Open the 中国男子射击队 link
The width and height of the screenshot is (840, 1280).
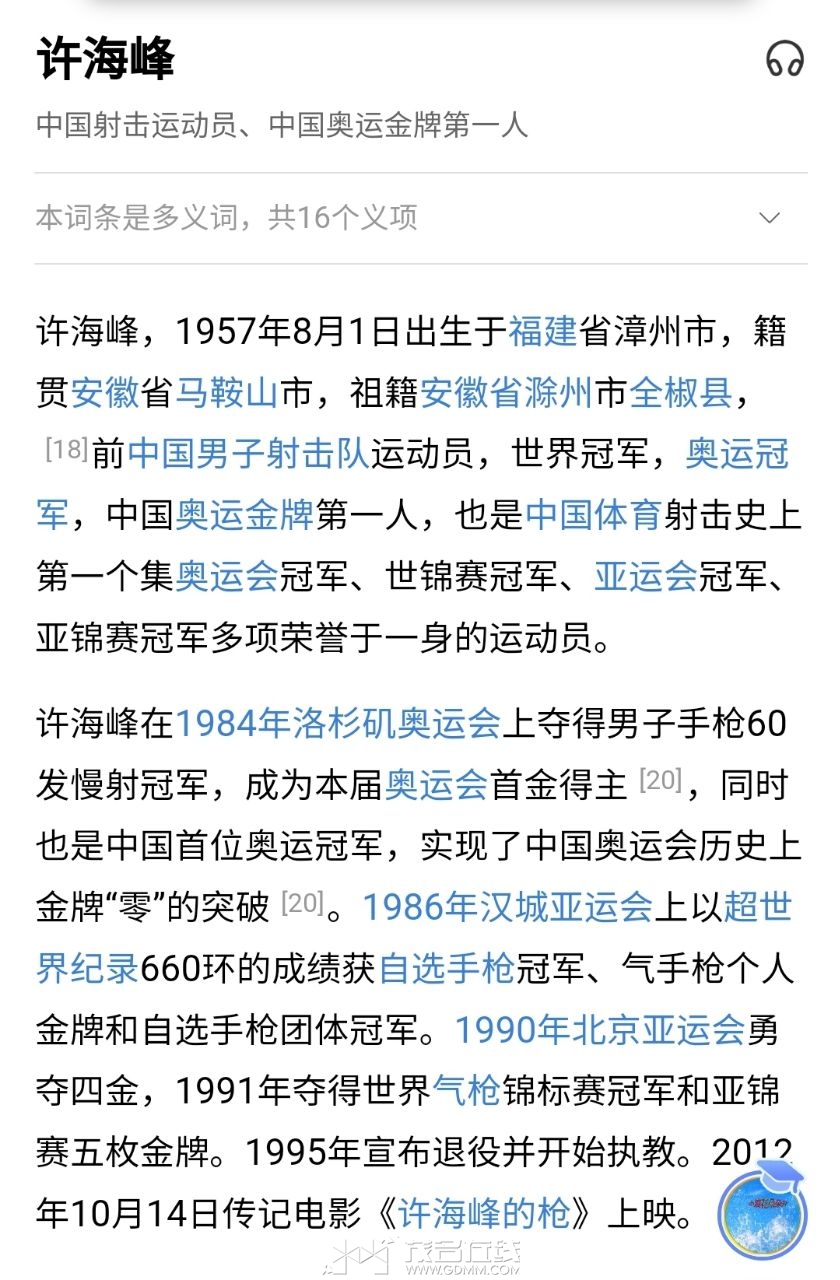[x=249, y=454]
